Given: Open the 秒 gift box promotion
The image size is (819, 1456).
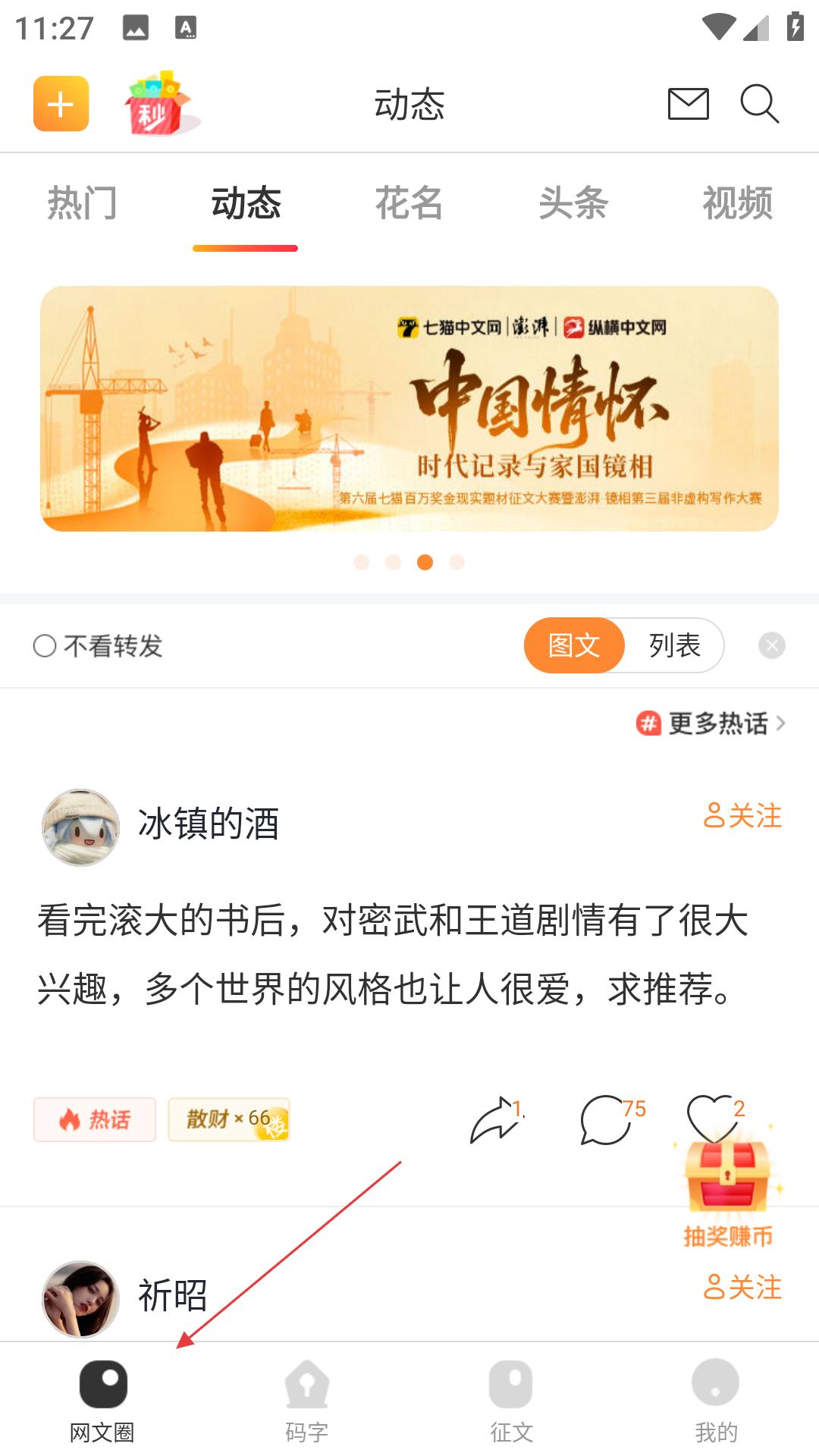Looking at the screenshot, I should coord(158,105).
